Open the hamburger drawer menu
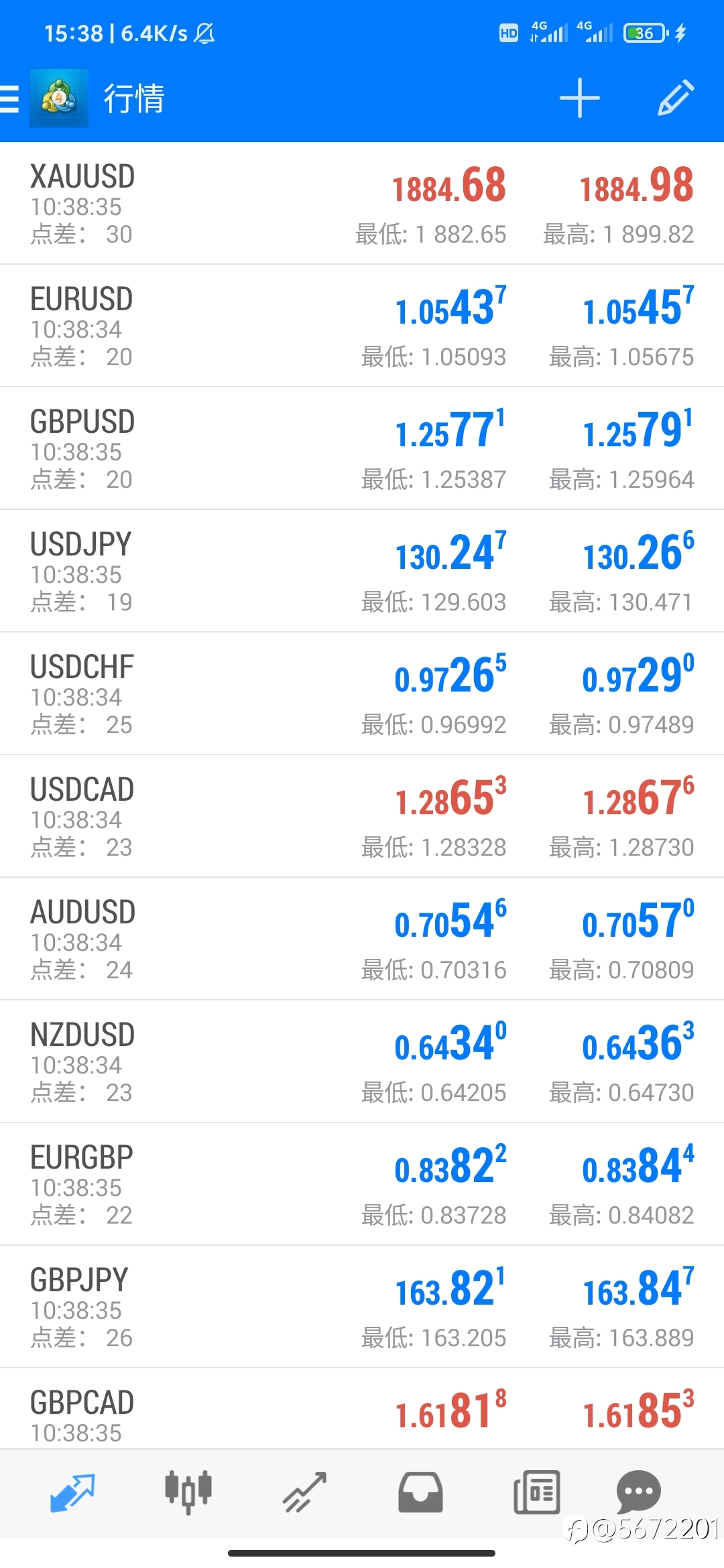The width and height of the screenshot is (724, 1568). pyautogui.click(x=9, y=99)
